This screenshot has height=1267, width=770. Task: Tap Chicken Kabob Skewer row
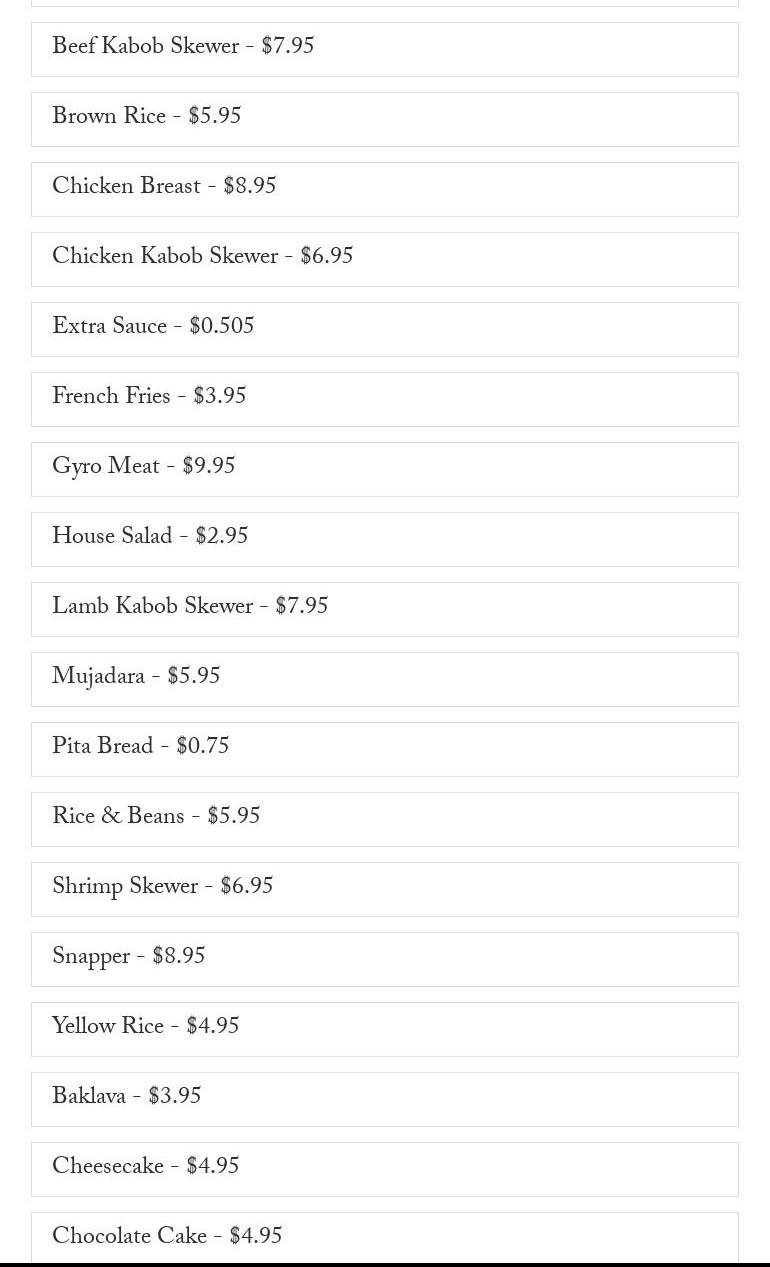coord(384,259)
